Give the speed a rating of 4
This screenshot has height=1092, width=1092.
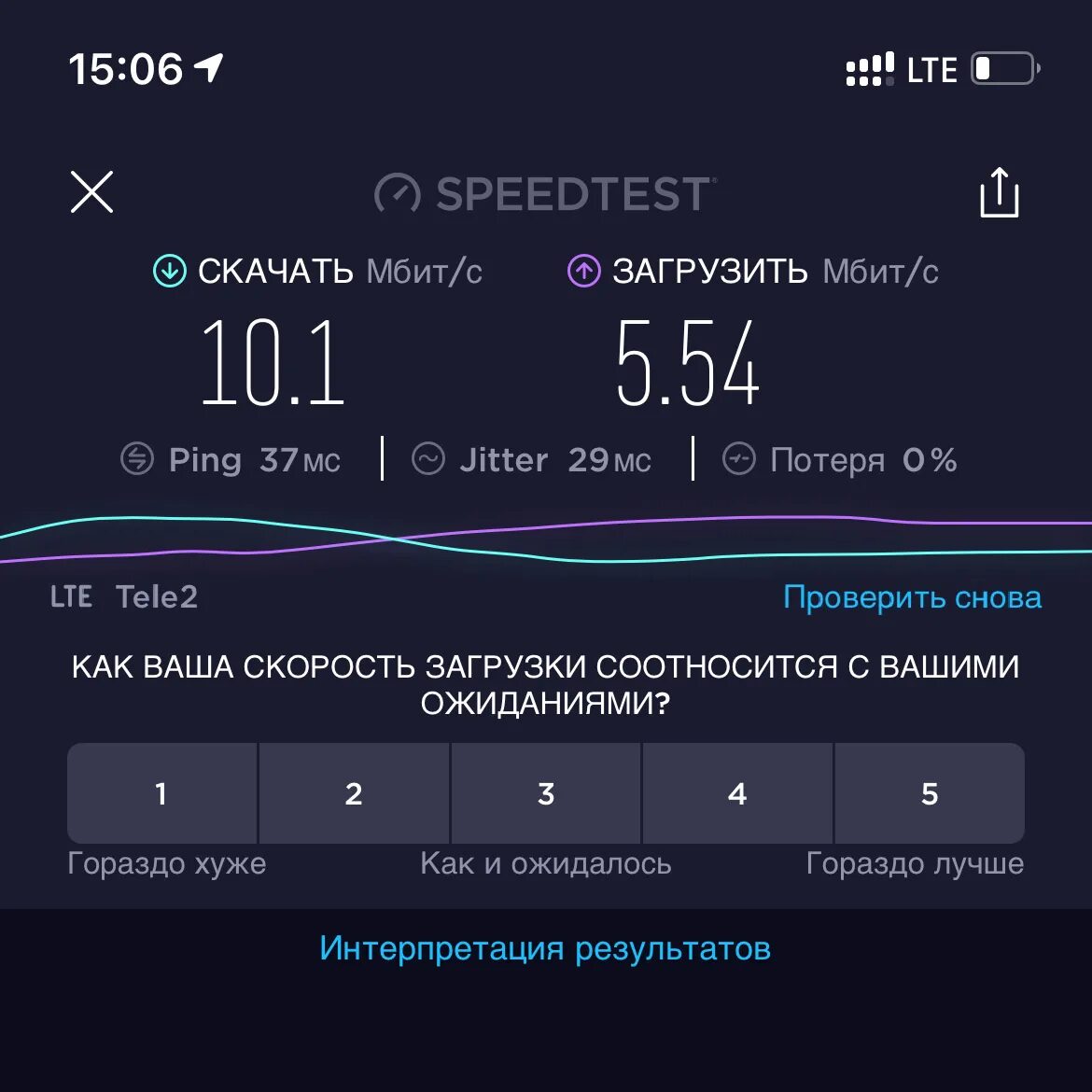(x=737, y=793)
